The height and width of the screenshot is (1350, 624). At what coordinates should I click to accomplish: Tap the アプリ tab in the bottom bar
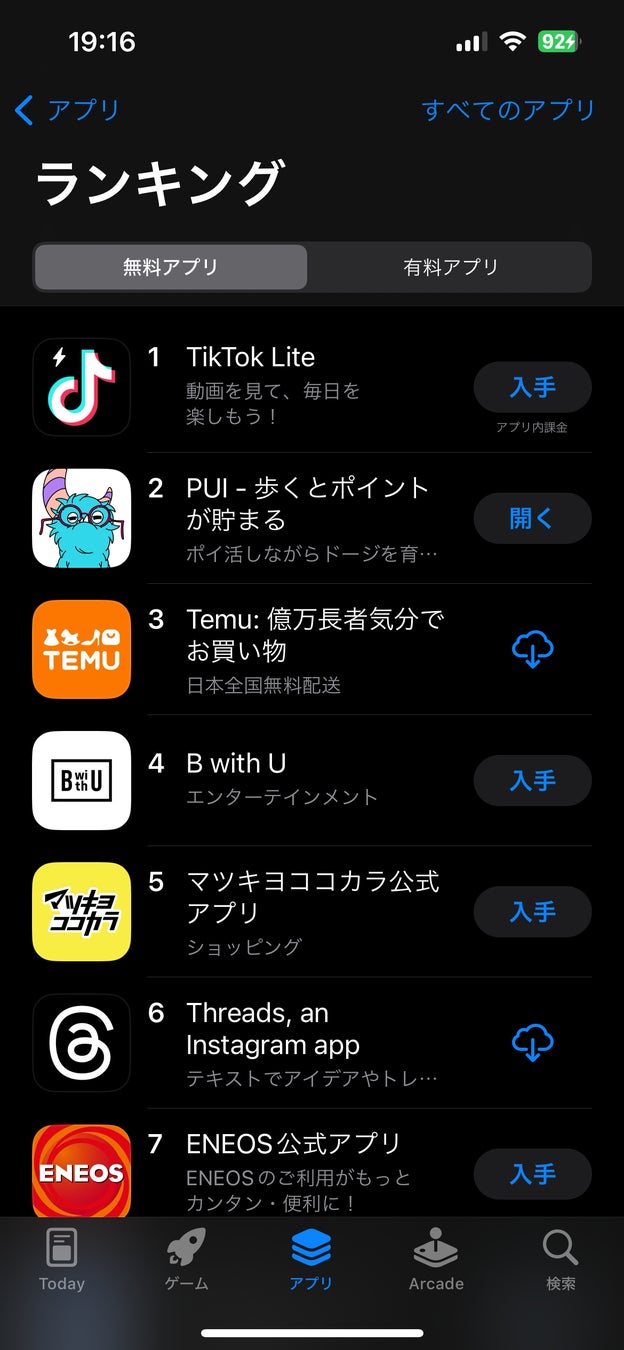click(x=311, y=1260)
